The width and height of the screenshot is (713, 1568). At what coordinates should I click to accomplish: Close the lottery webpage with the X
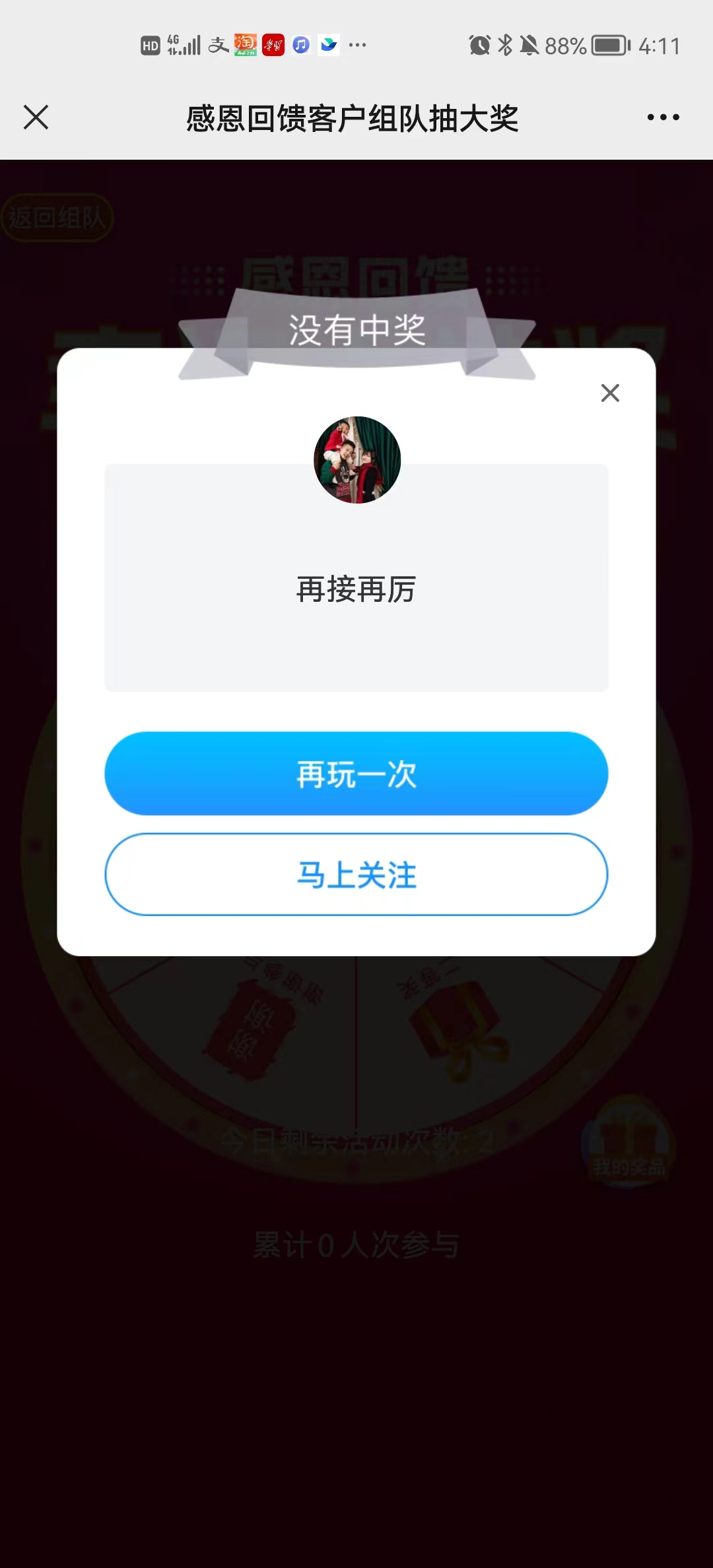(x=36, y=117)
